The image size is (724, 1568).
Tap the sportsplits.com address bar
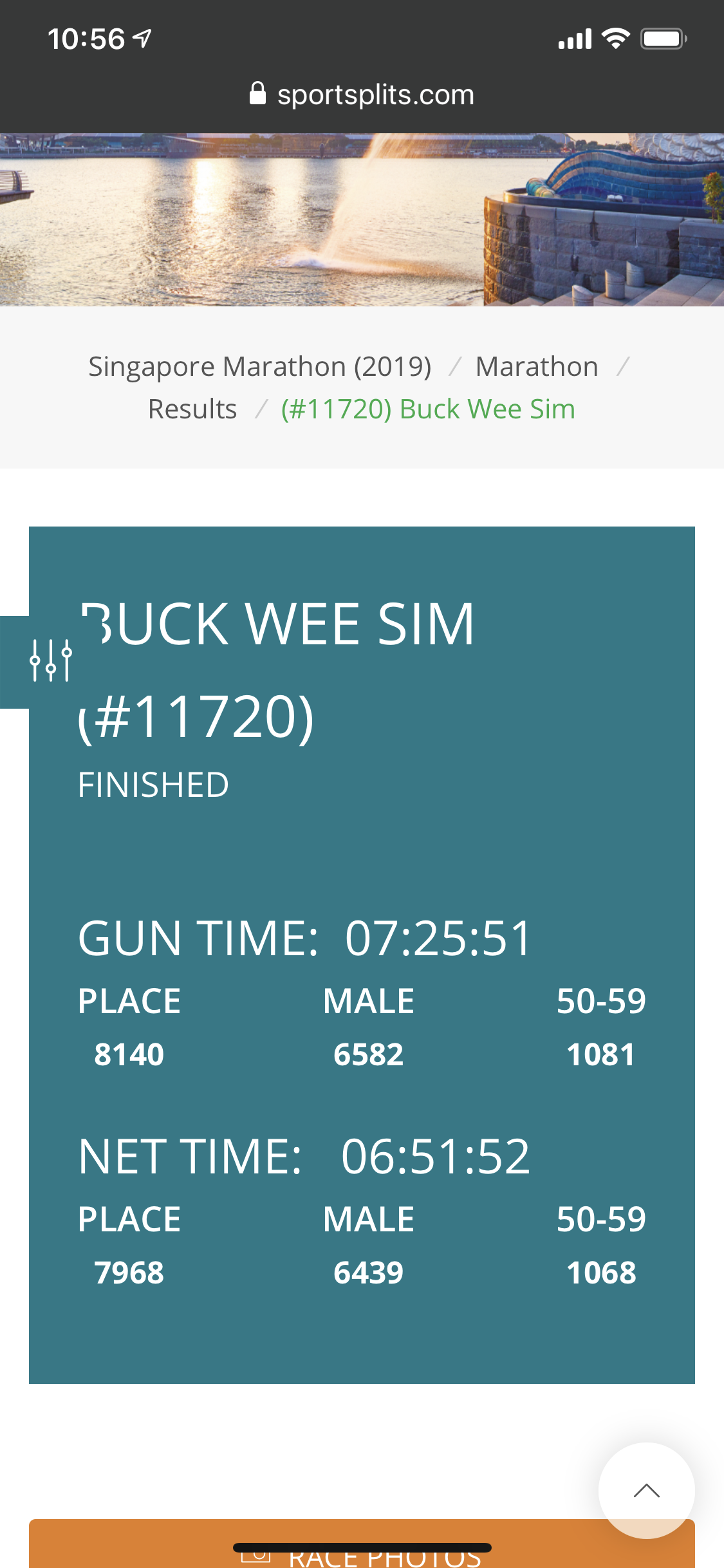(362, 95)
